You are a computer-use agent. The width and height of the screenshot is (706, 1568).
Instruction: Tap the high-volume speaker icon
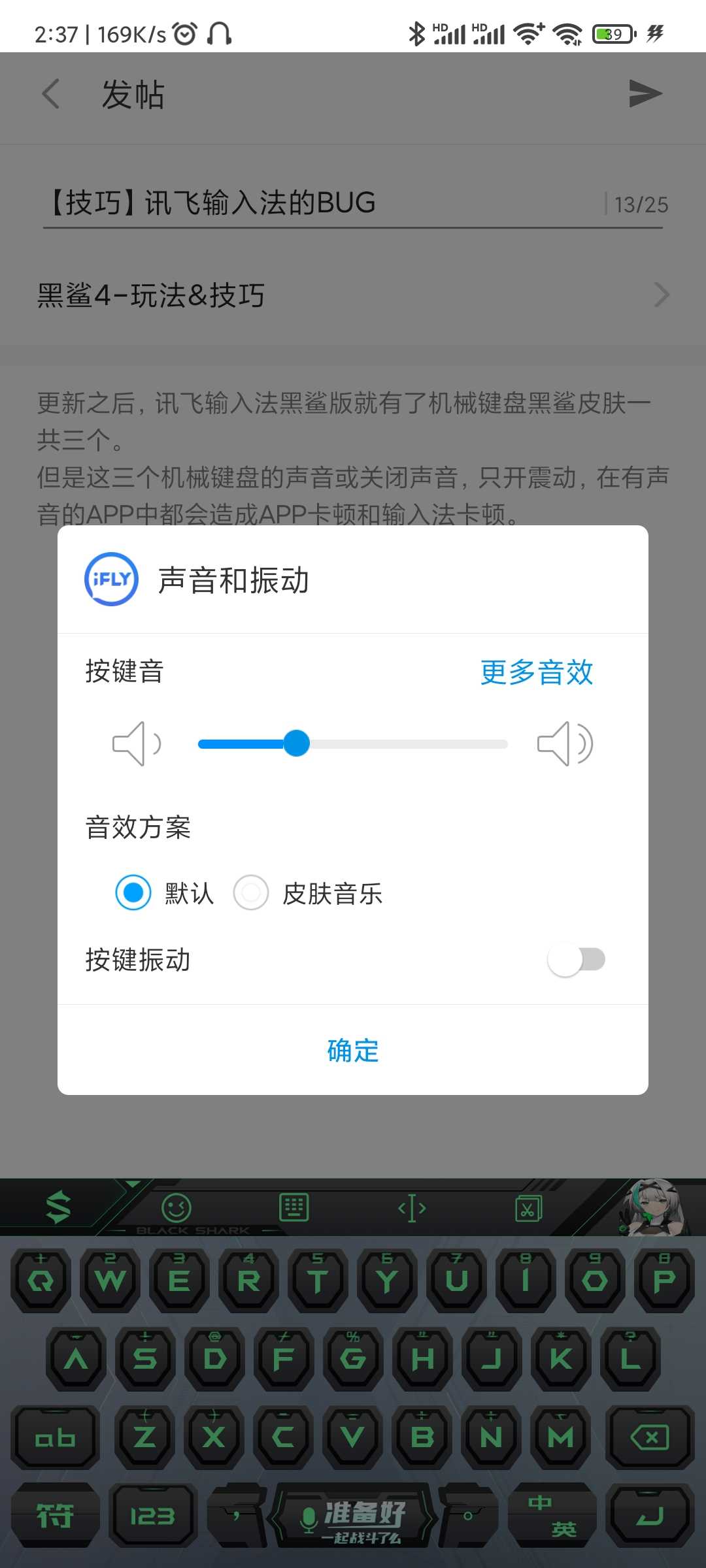coord(565,743)
